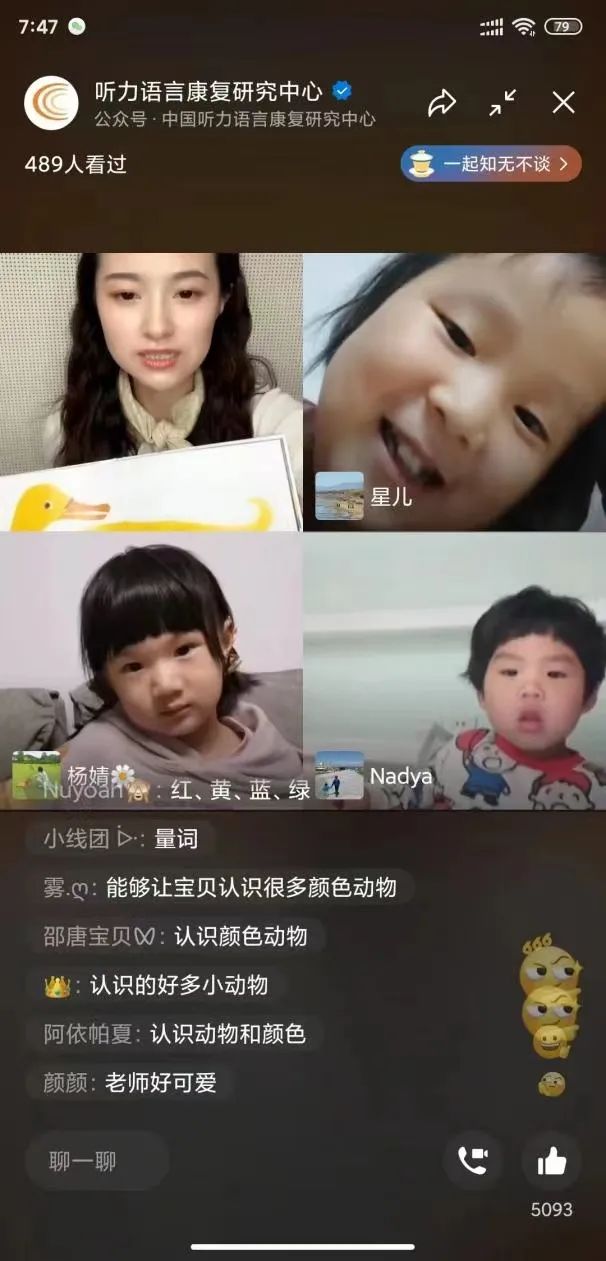The width and height of the screenshot is (606, 1261).
Task: Open 星儿's video tile
Action: click(x=455, y=391)
